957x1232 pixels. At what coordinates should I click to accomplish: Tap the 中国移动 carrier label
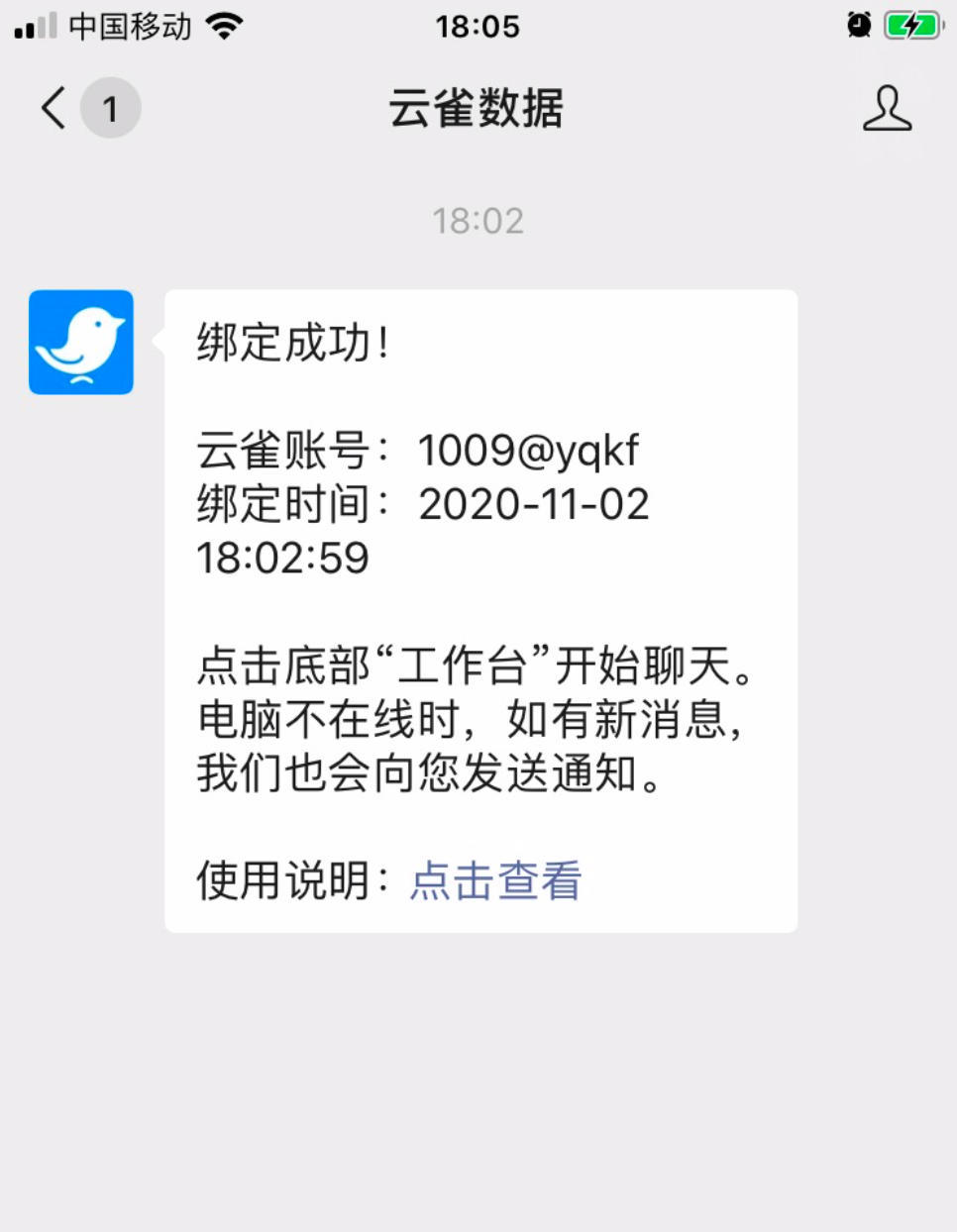coord(130,25)
